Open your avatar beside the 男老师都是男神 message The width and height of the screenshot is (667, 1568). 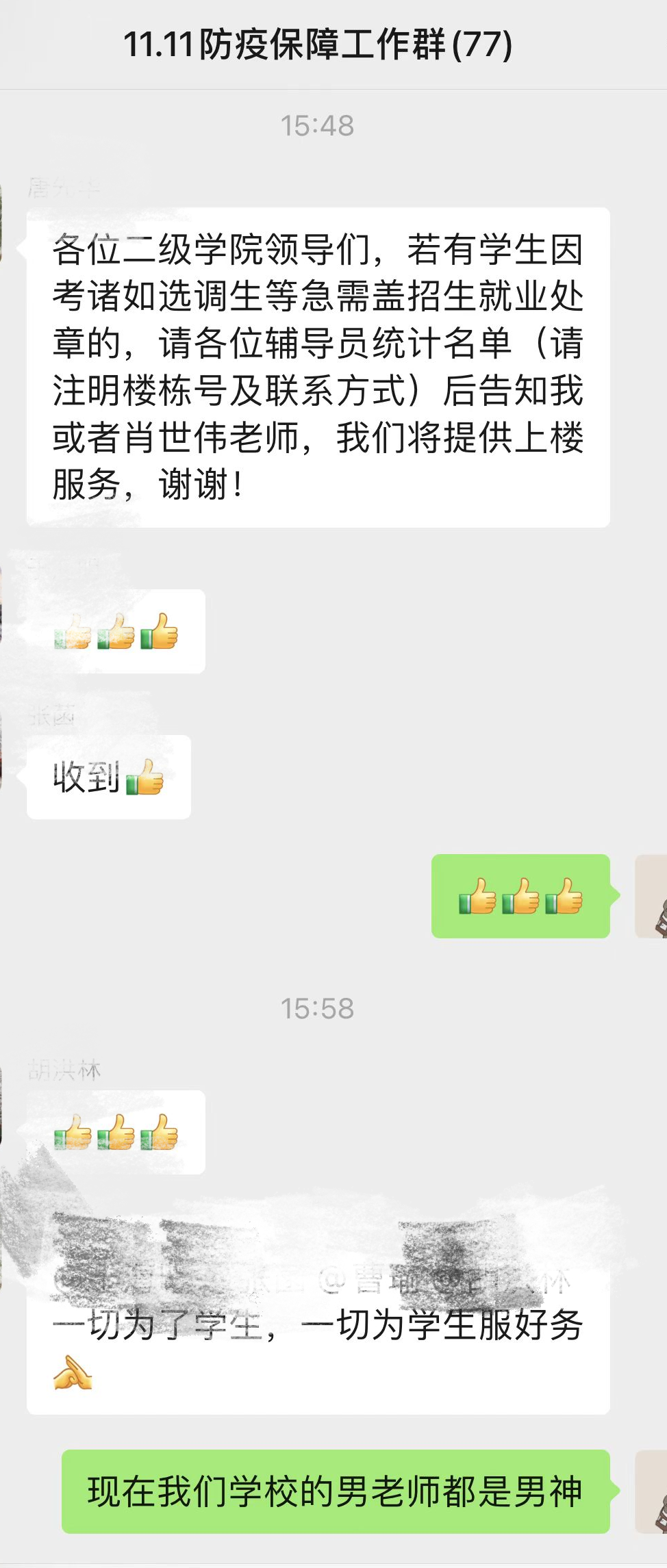(651, 1491)
